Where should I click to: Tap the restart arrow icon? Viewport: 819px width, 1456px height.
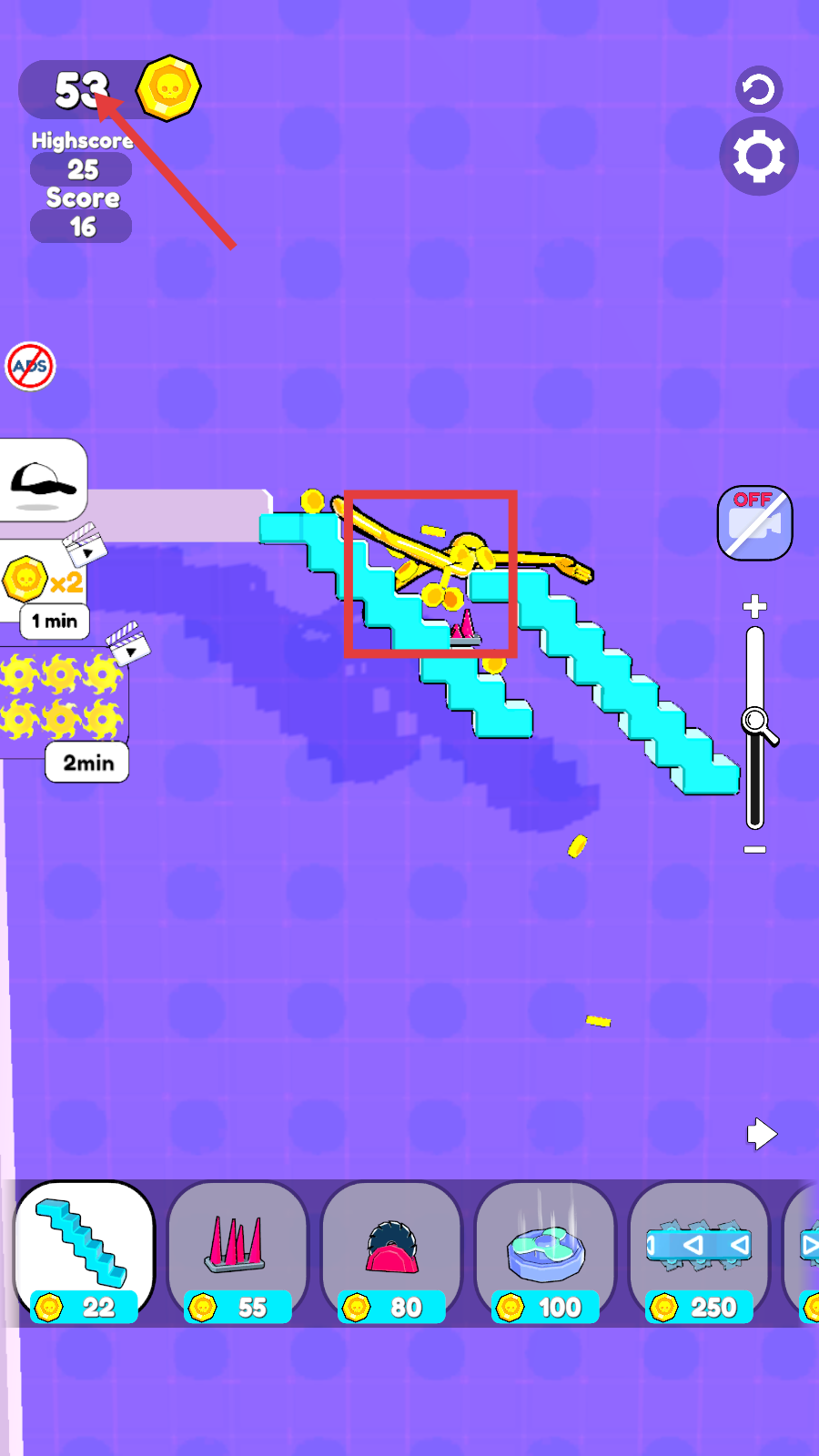[759, 89]
